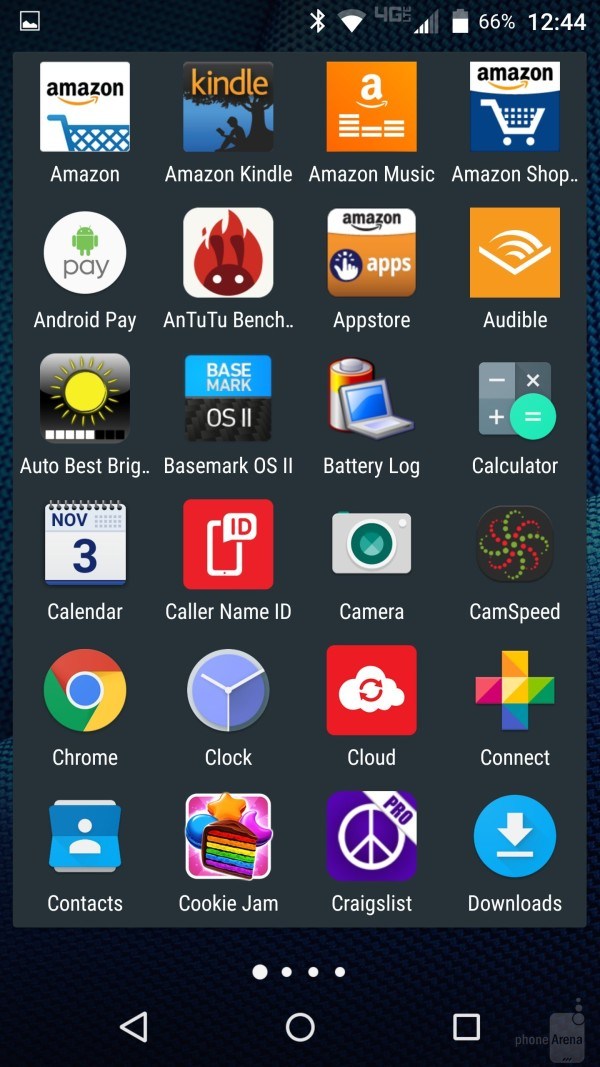
Task: Open Basemark OS II
Action: coord(228,400)
